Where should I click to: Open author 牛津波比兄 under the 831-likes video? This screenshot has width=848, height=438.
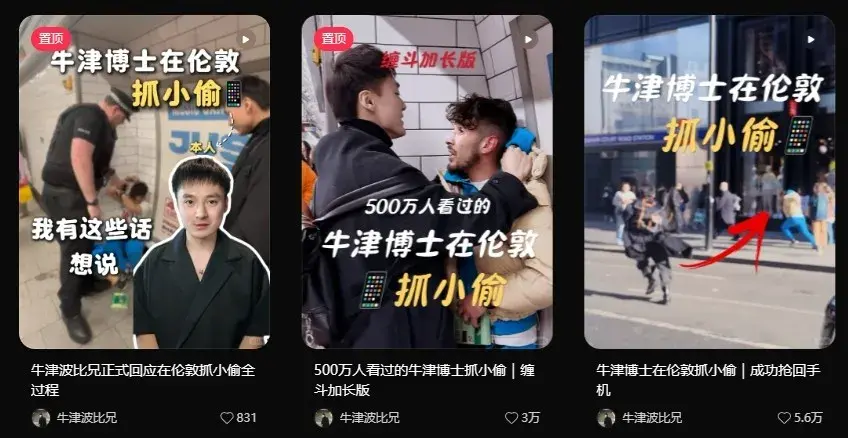click(86, 418)
